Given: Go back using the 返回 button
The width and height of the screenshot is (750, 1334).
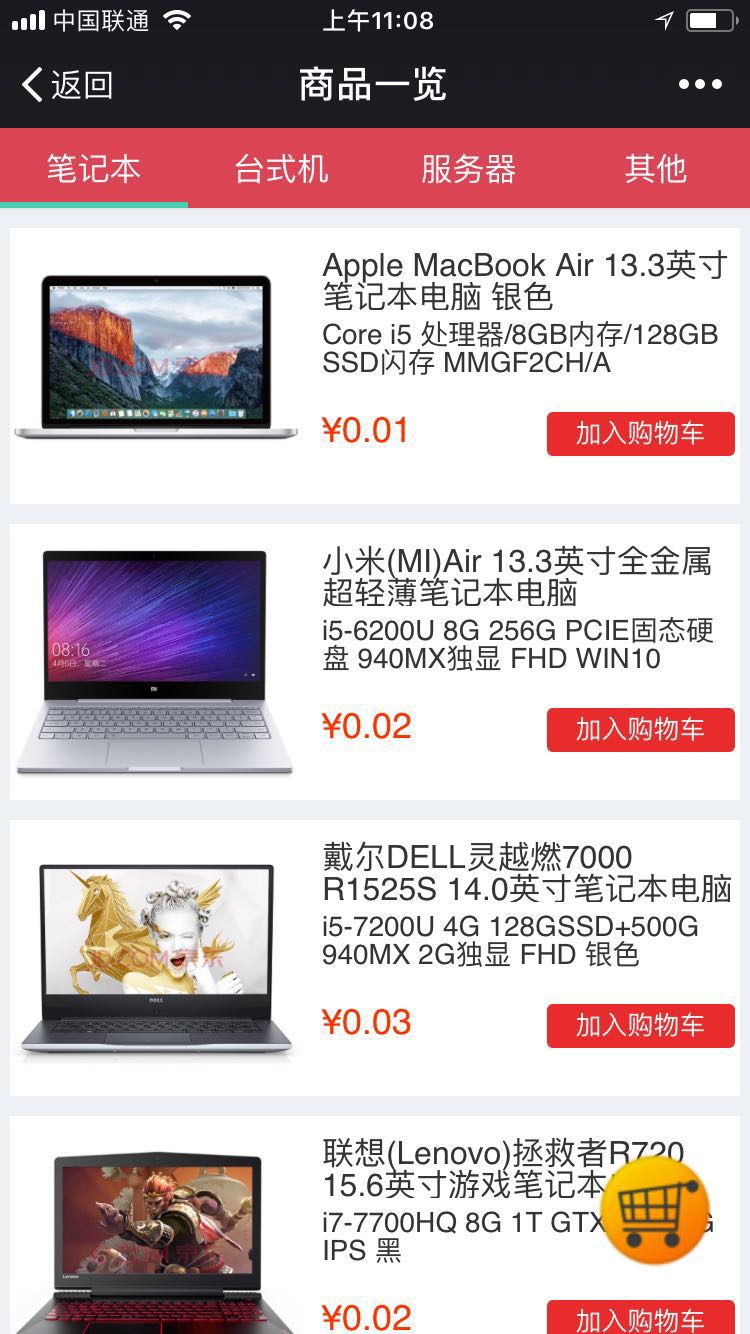Looking at the screenshot, I should click(x=67, y=85).
